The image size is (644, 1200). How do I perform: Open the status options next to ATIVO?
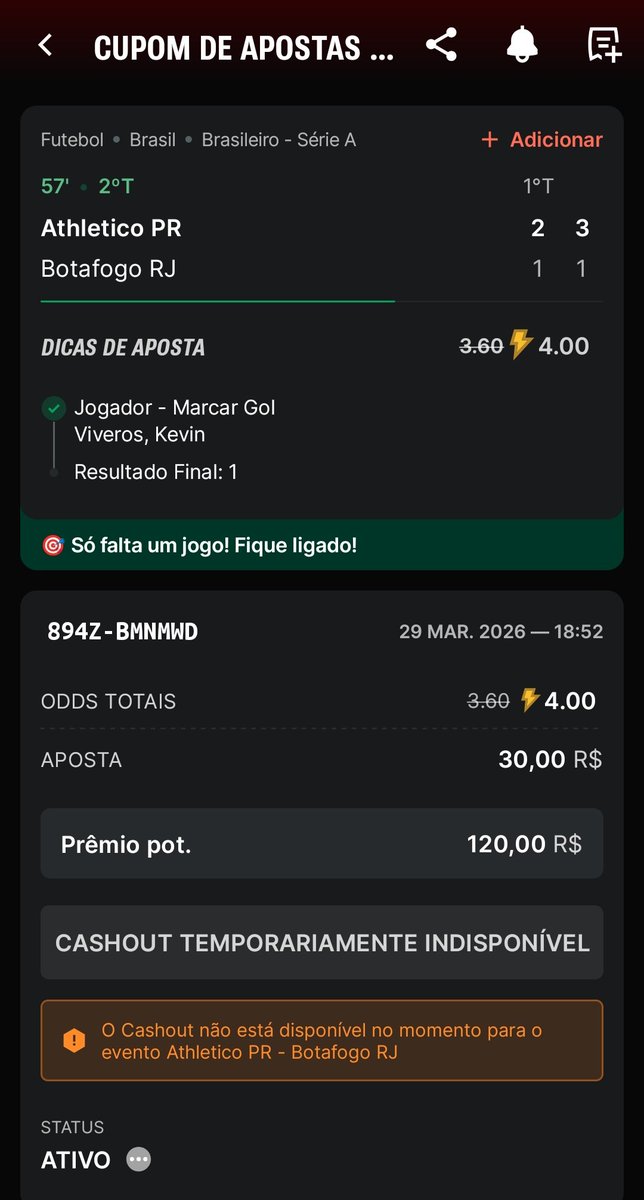(x=139, y=1160)
